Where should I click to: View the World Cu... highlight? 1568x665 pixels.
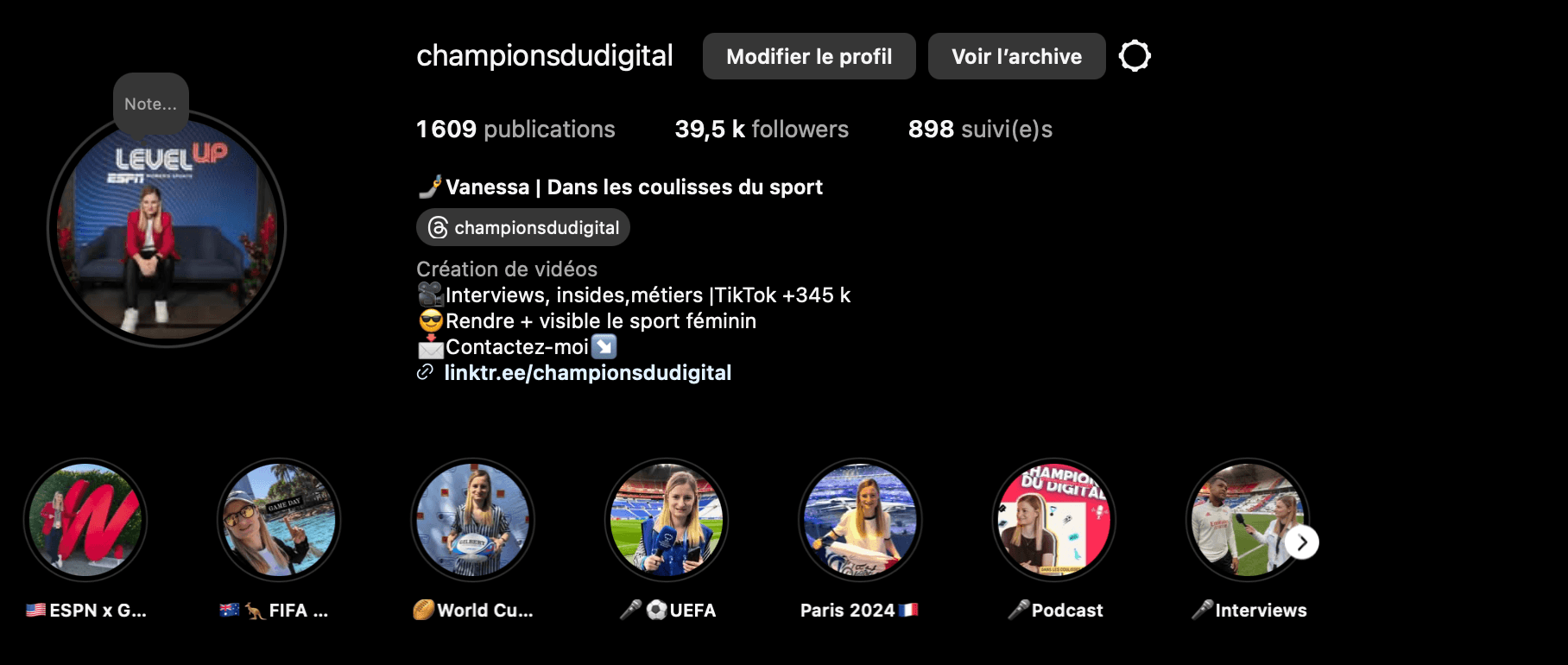point(473,520)
